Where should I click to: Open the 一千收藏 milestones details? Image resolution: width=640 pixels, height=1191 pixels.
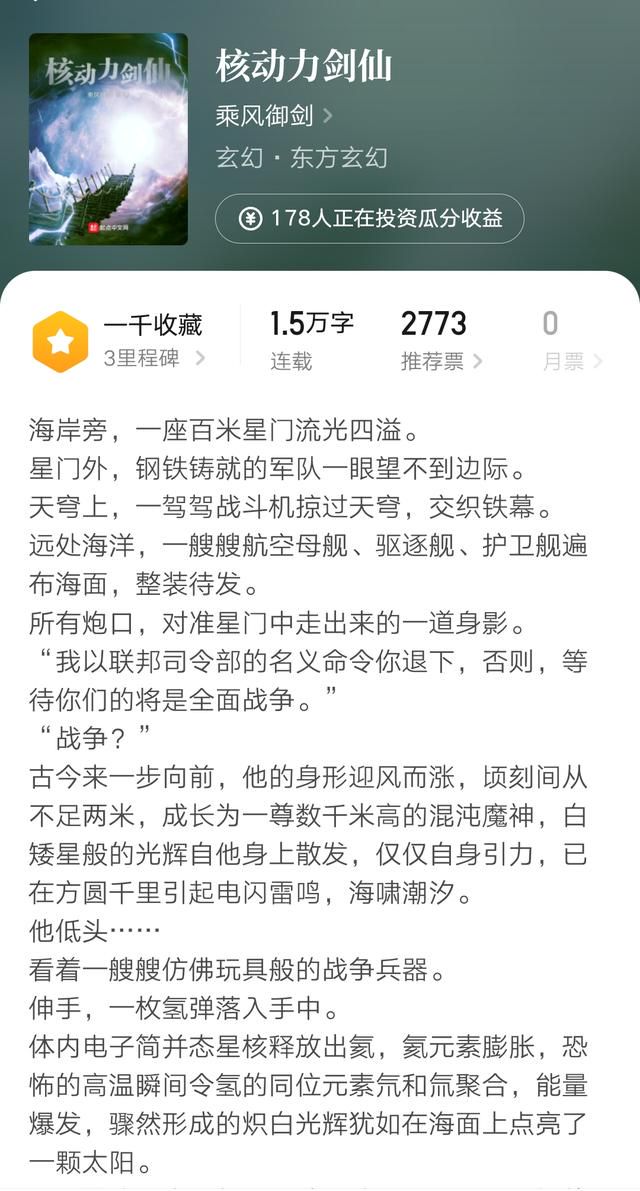tap(153, 341)
